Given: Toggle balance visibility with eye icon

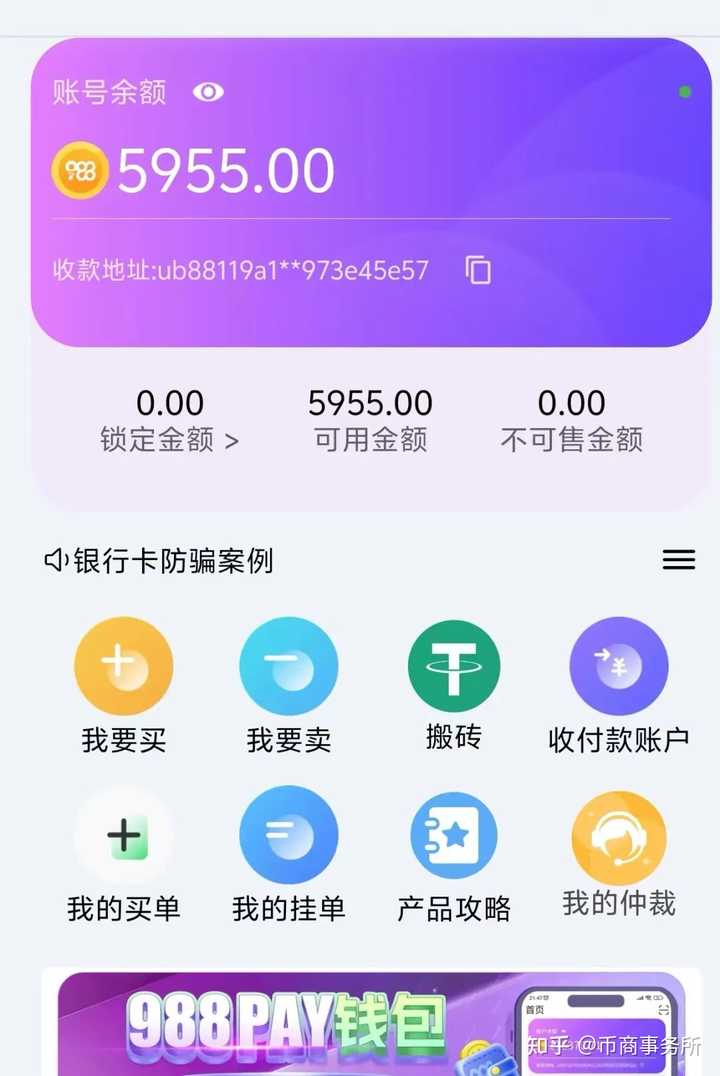Looking at the screenshot, I should point(207,92).
